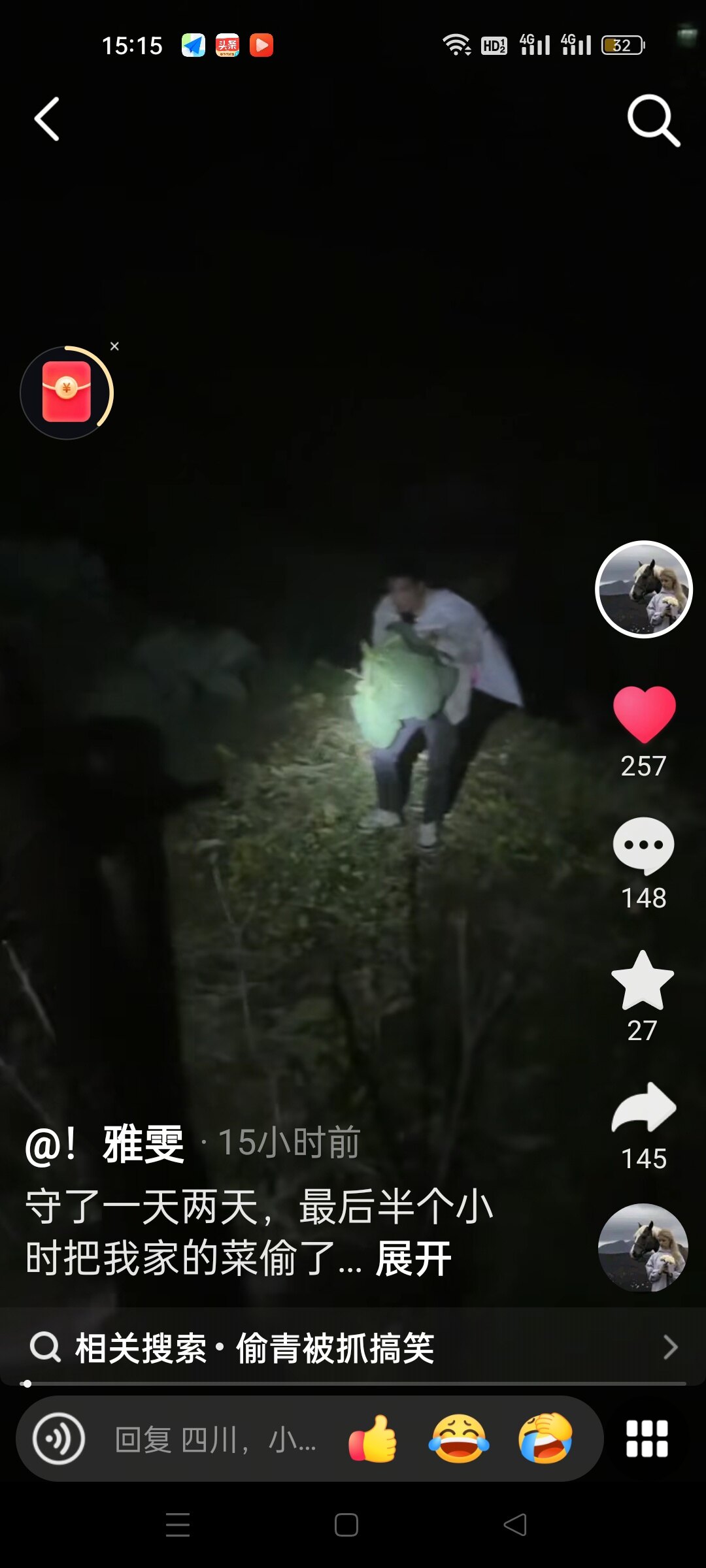Image resolution: width=706 pixels, height=1568 pixels.
Task: Go back using the top-left arrow
Action: 47,120
